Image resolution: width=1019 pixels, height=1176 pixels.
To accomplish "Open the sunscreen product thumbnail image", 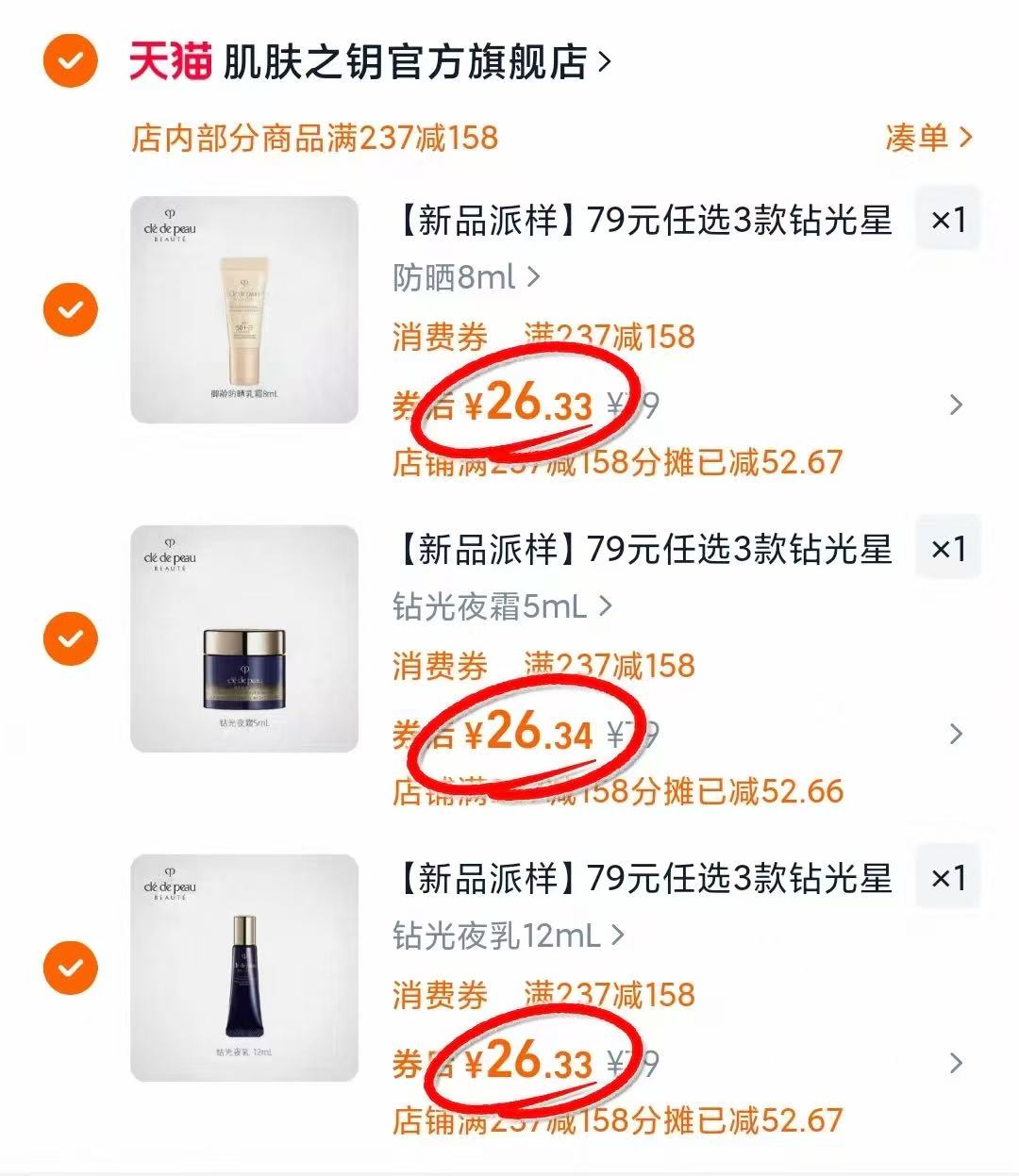I will (x=245, y=309).
